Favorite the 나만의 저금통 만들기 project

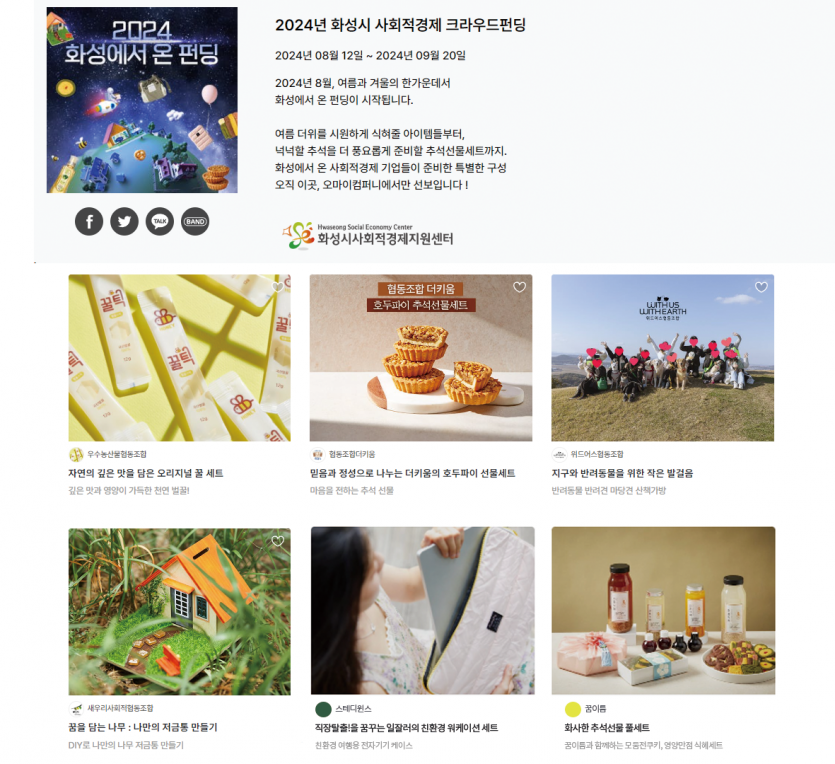[278, 541]
